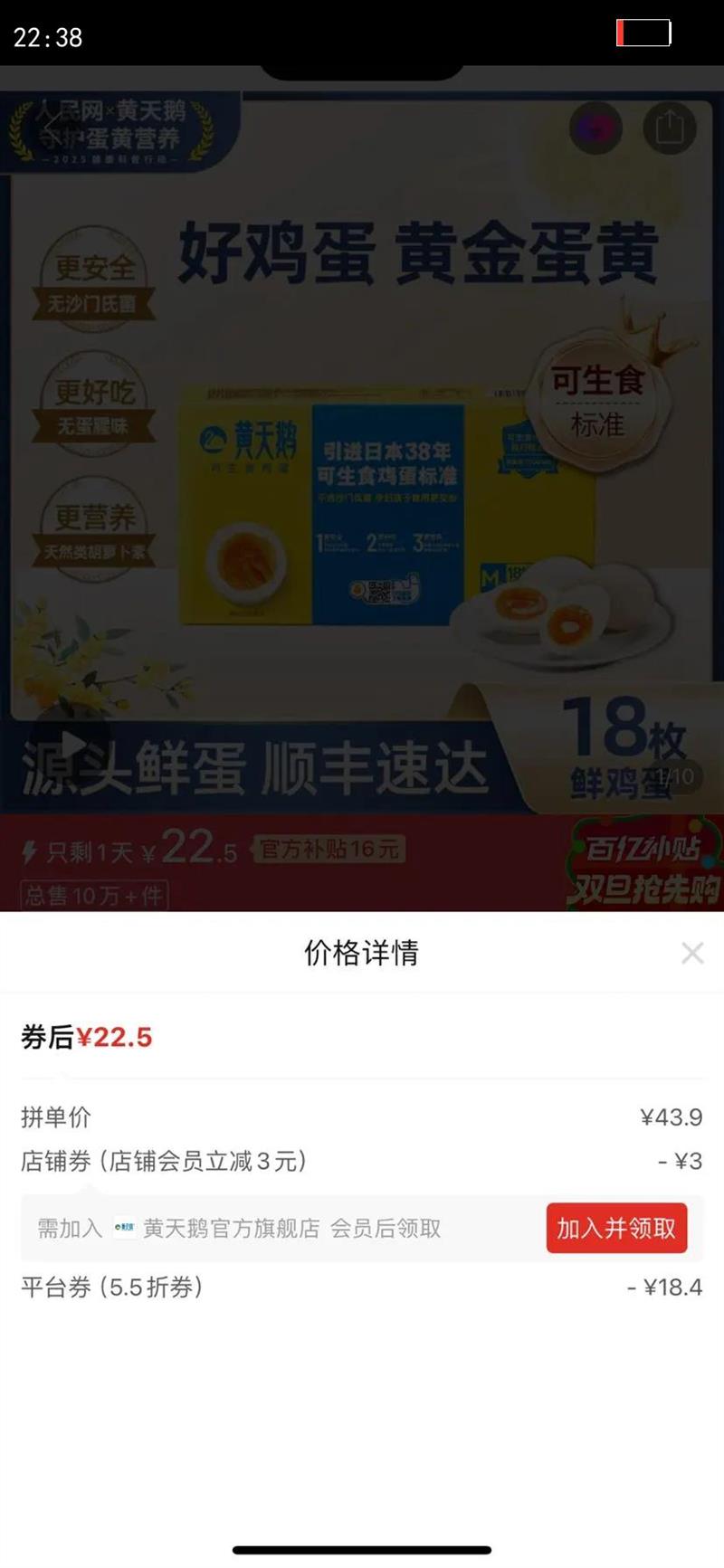Tap the 1/10 image counter
The image size is (724, 1568).
[x=674, y=776]
